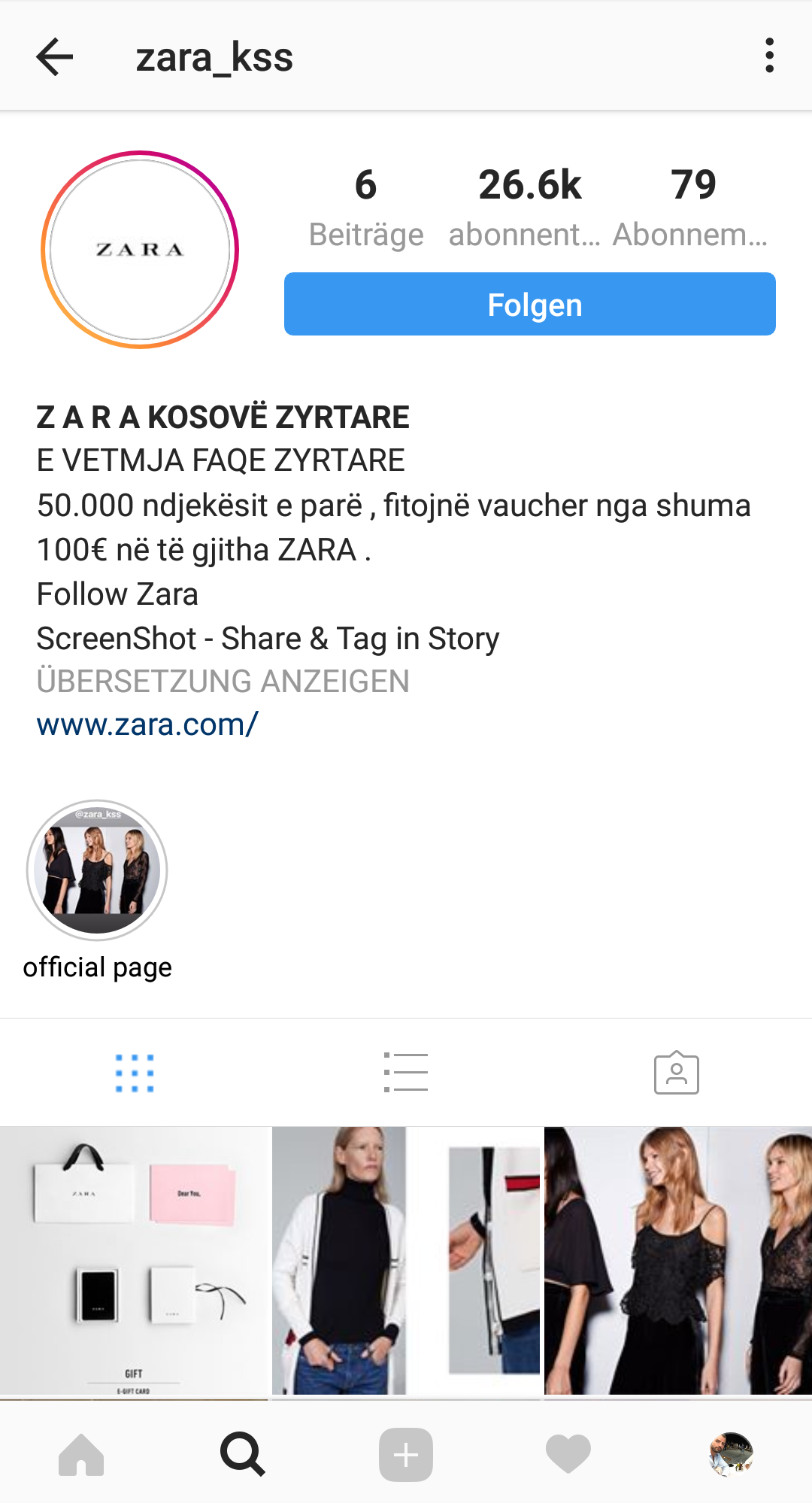This screenshot has height=1503, width=812.
Task: Open your own profile tab
Action: pyautogui.click(x=731, y=1454)
